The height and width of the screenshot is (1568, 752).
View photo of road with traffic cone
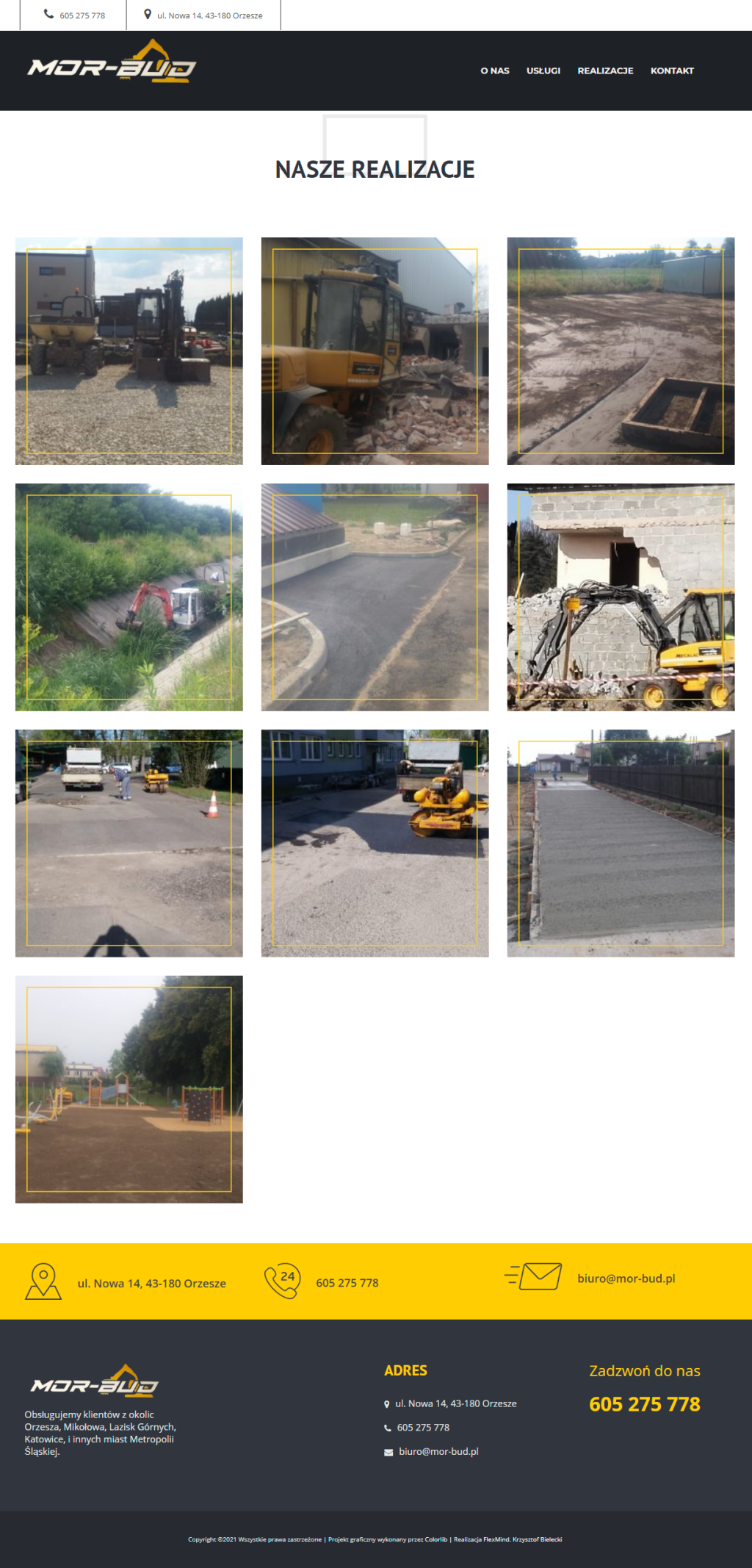tap(129, 843)
